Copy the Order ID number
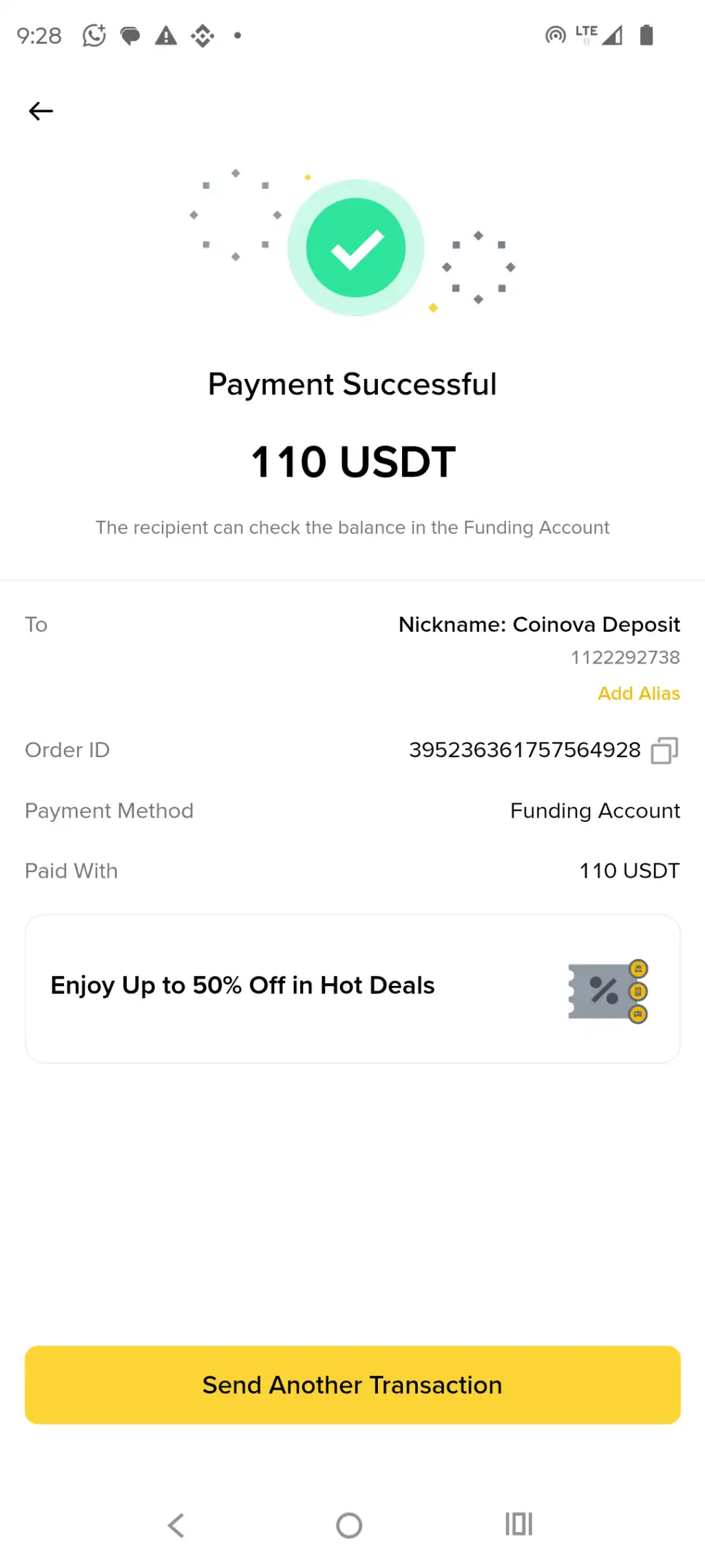The width and height of the screenshot is (705, 1568). point(664,750)
